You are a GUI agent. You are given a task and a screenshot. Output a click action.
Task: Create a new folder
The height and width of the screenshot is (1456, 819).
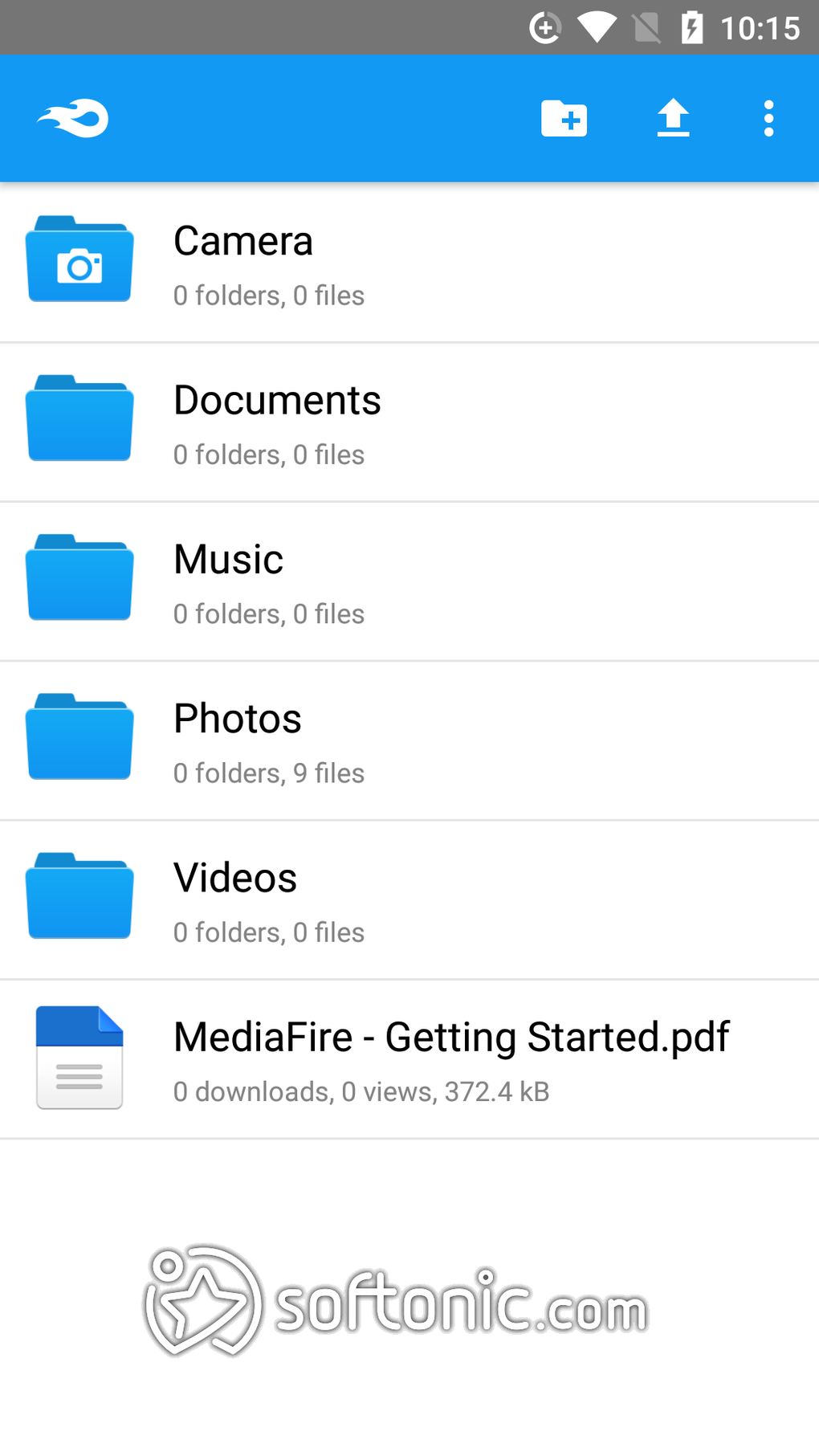(x=564, y=119)
